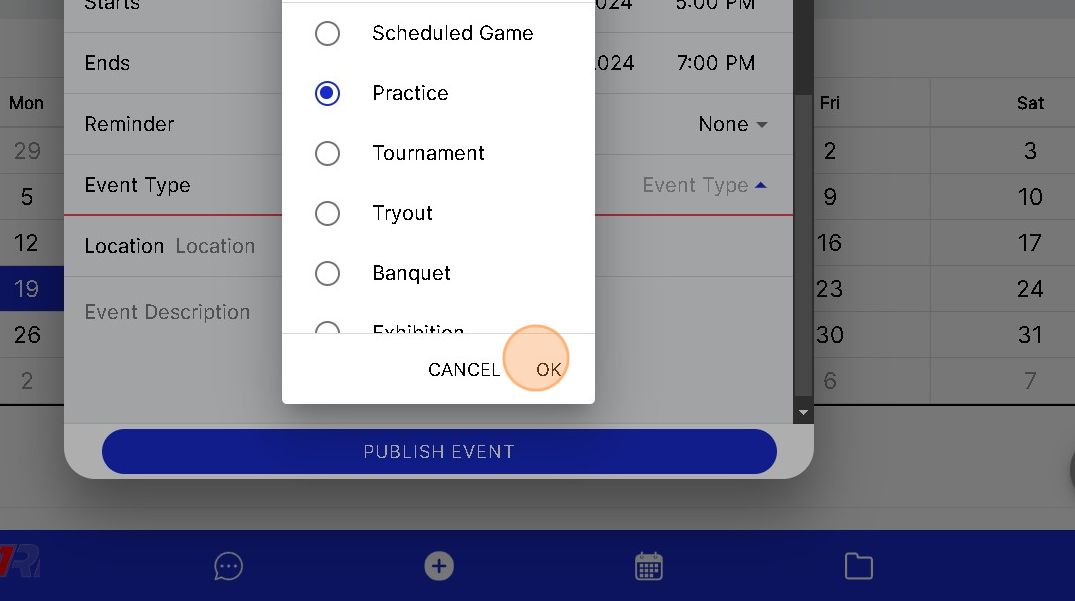Image resolution: width=1075 pixels, height=601 pixels.
Task: Open the chat messages icon
Action: click(x=228, y=567)
